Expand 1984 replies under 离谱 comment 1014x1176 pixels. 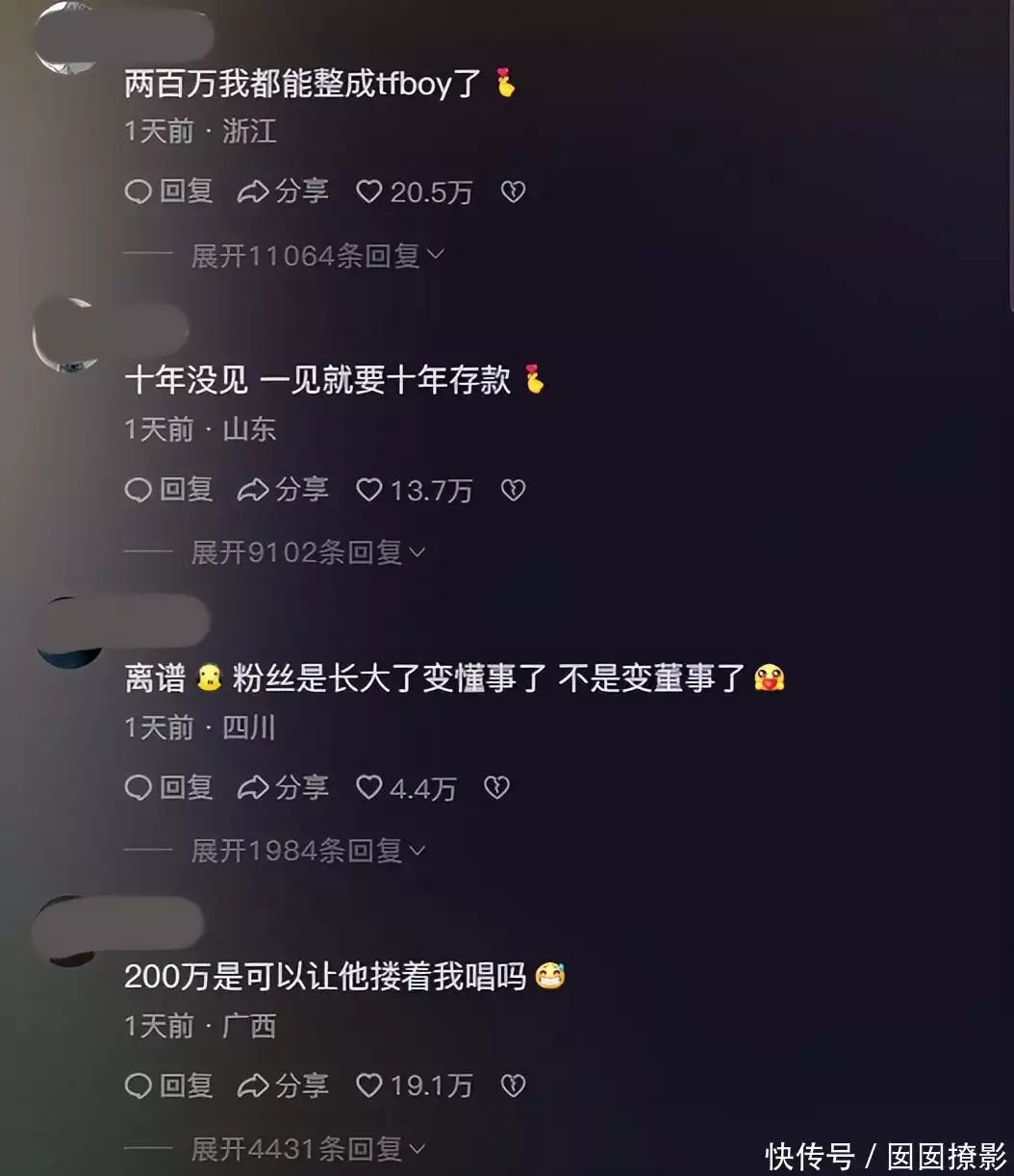(307, 851)
